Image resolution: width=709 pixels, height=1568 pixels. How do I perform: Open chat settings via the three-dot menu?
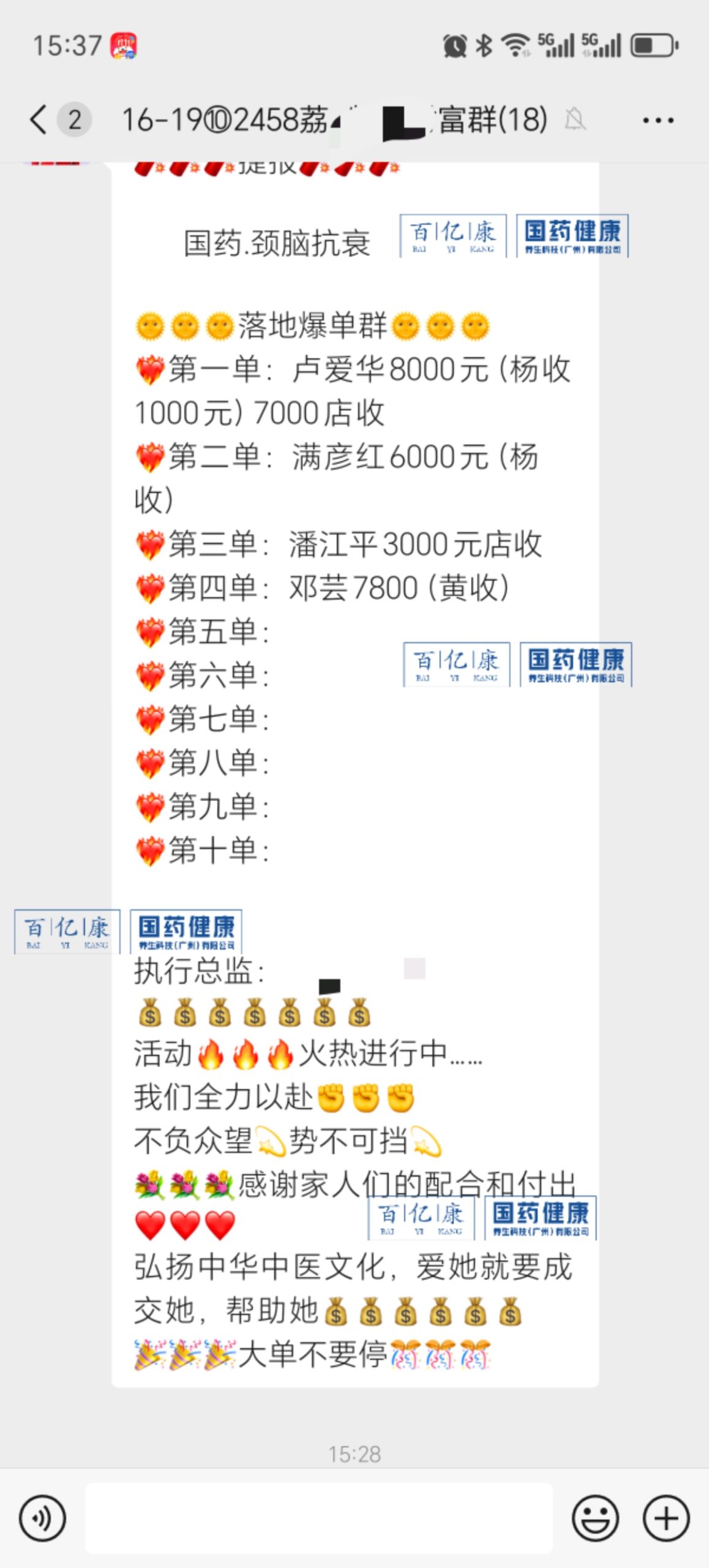tap(658, 120)
